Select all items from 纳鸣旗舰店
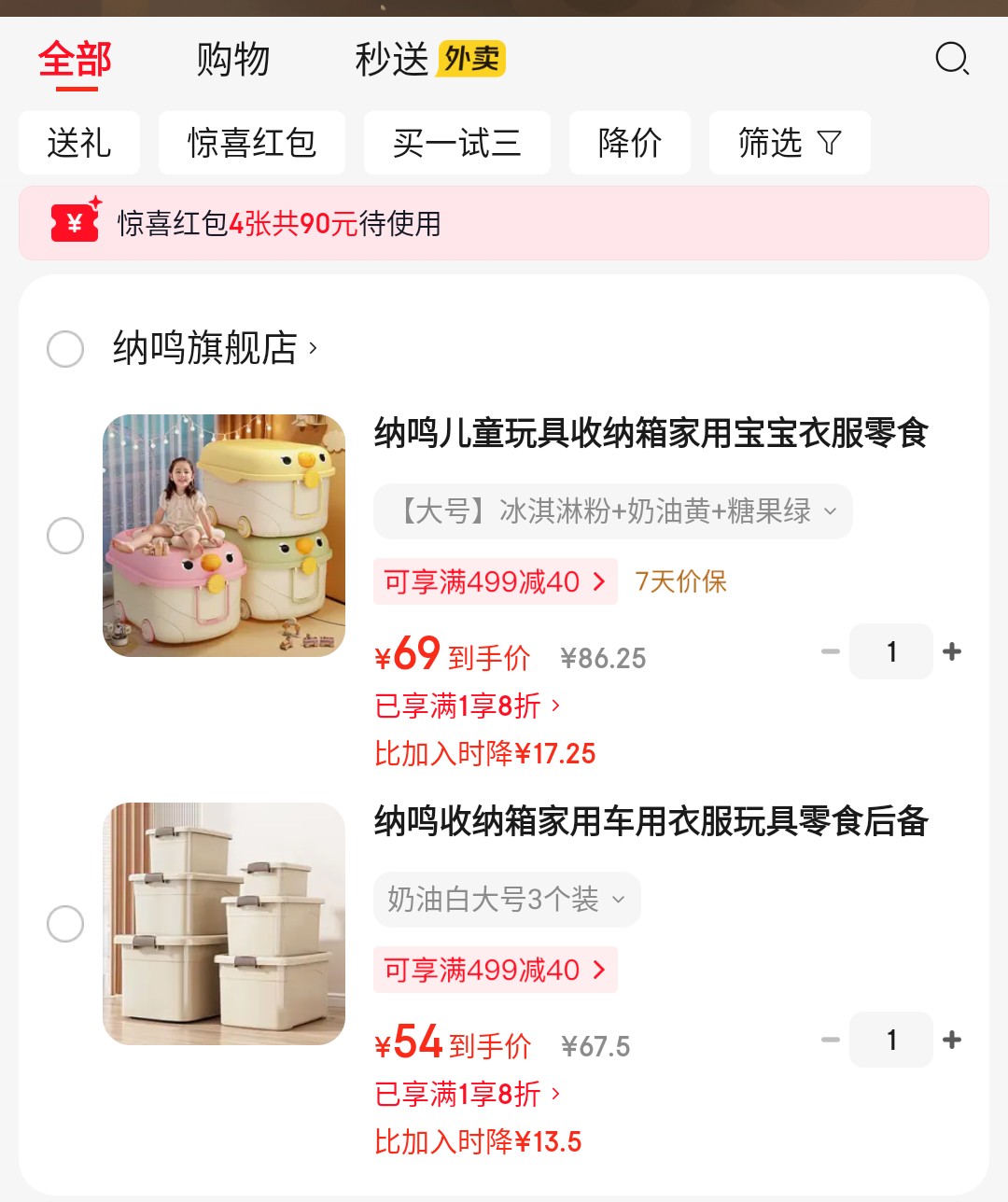The height and width of the screenshot is (1202, 1008). pos(65,349)
